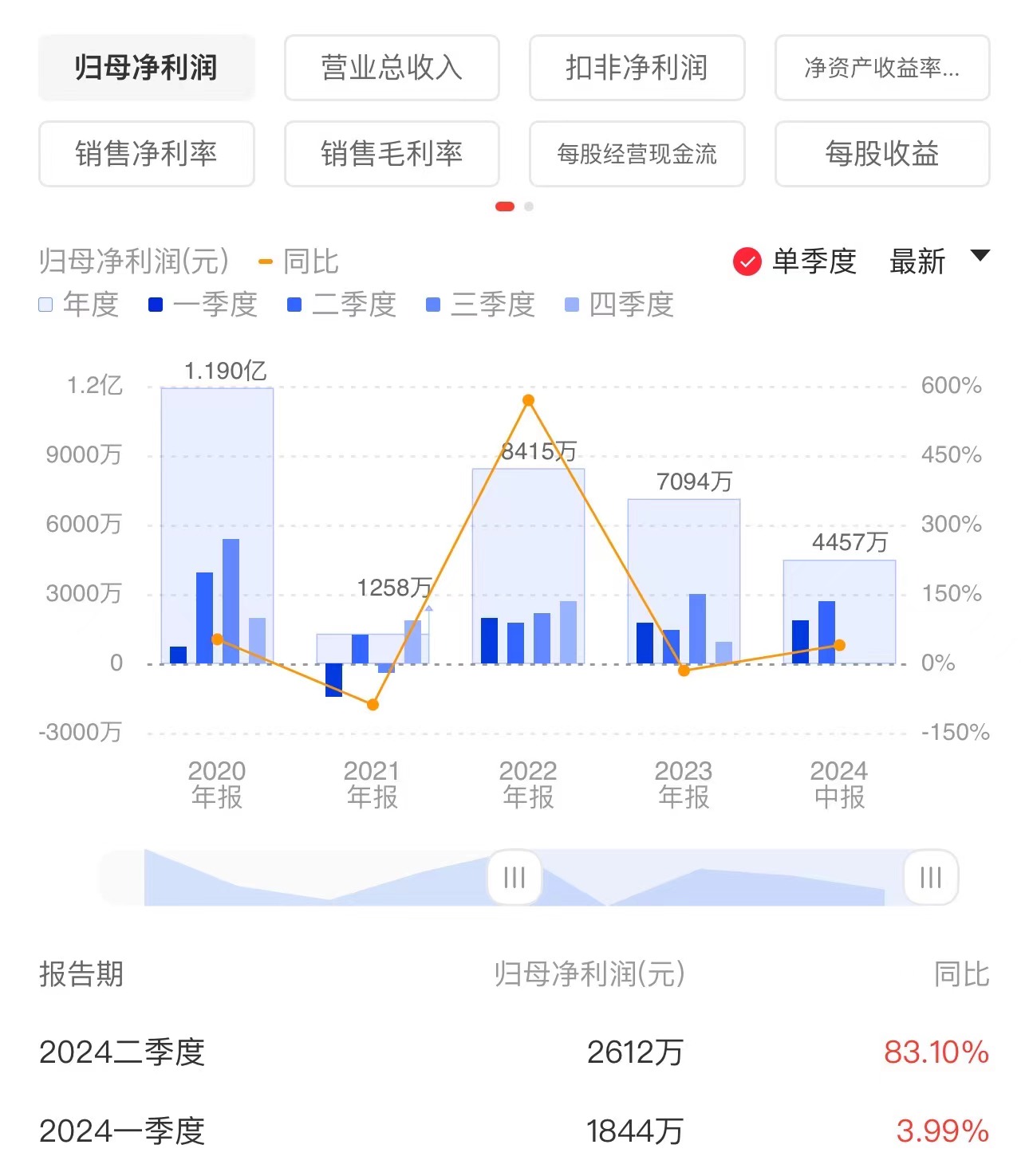Image resolution: width=1029 pixels, height=1176 pixels.
Task: Select 销售毛利率 chip
Action: tap(392, 153)
